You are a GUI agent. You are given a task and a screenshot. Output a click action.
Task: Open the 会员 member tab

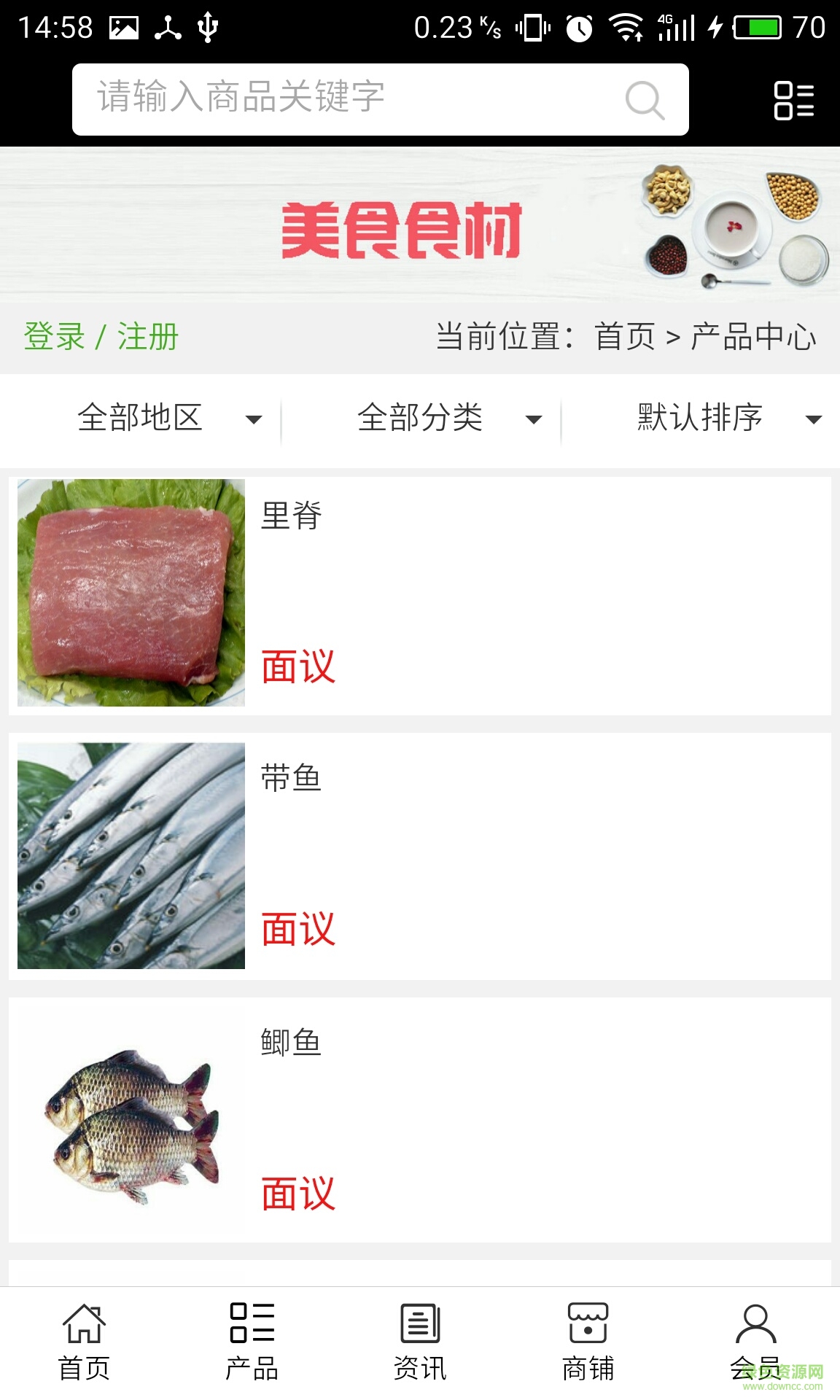pos(755,1343)
